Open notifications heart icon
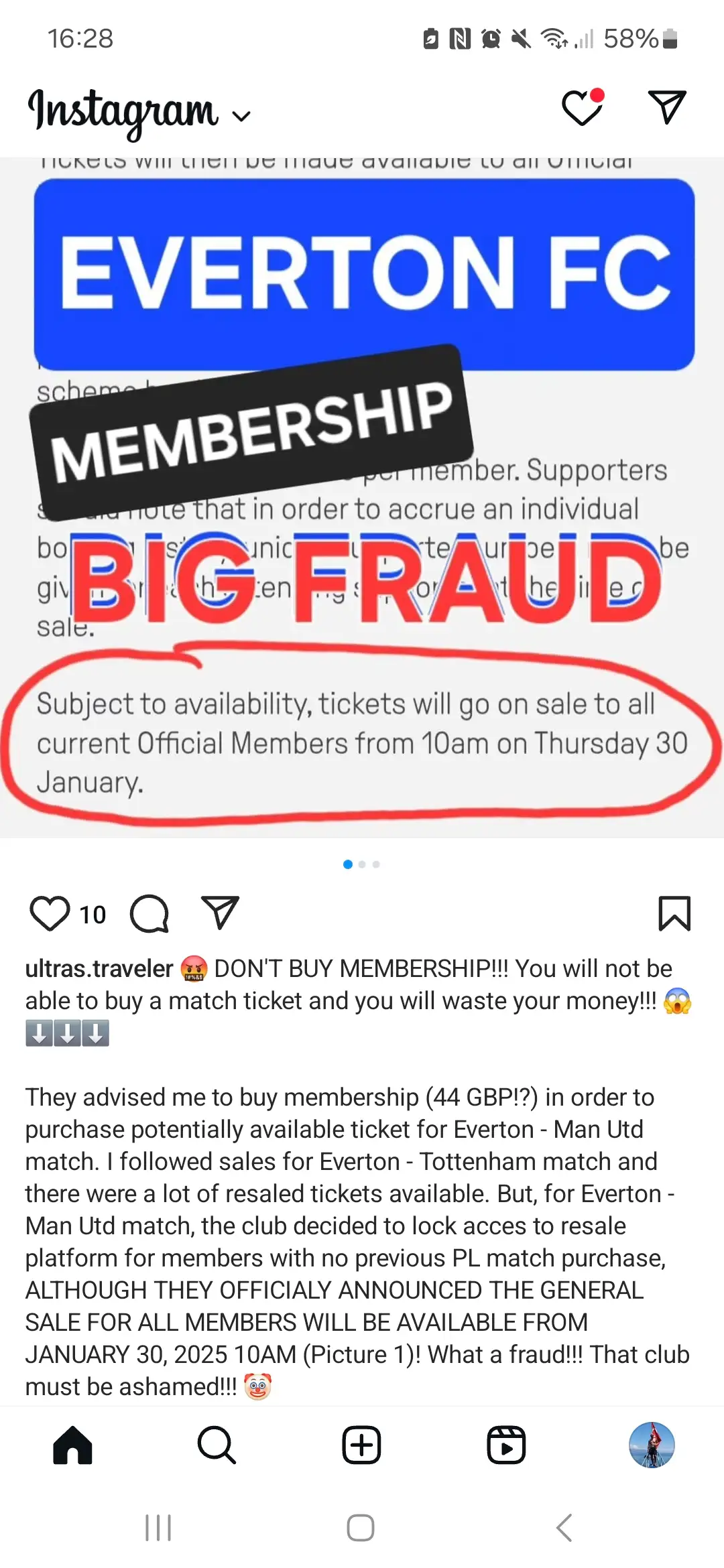The image size is (724, 1568). pos(582,108)
